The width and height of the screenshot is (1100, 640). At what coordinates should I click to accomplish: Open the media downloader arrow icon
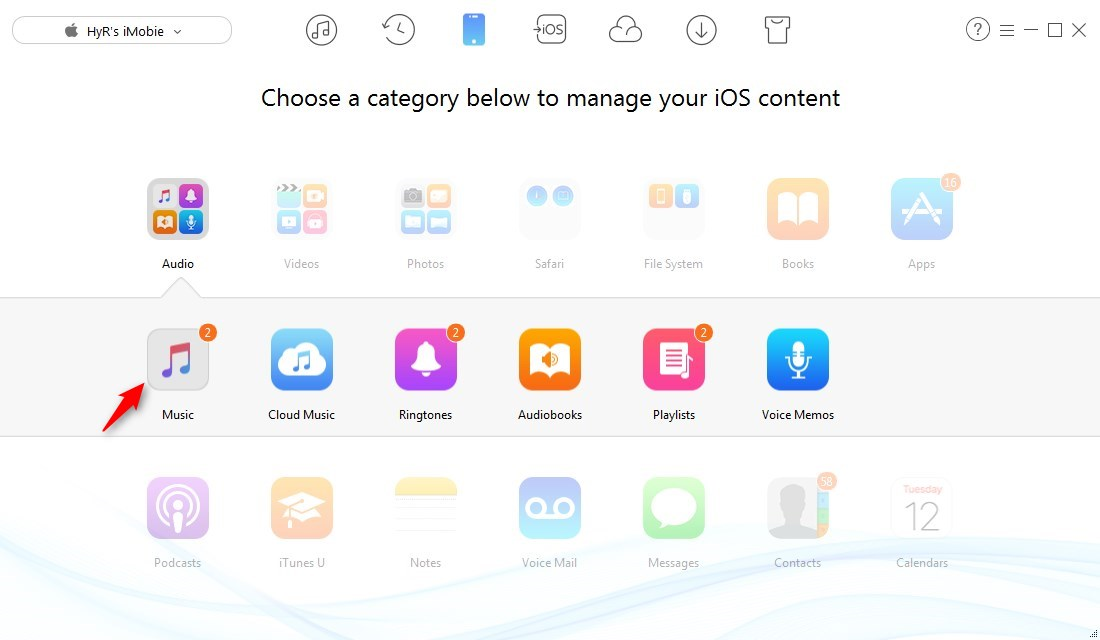pyautogui.click(x=701, y=30)
